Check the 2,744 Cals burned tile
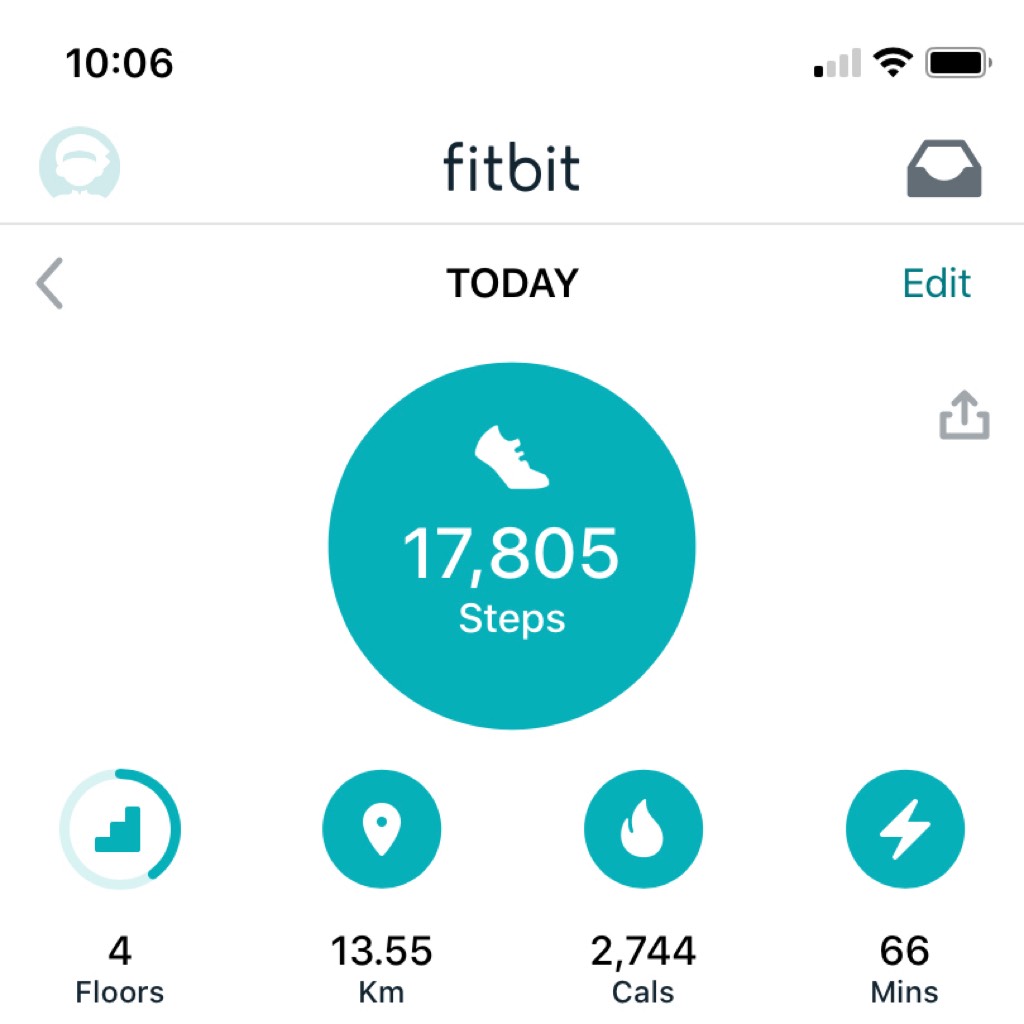Screen dimensions: 1024x1024 [x=643, y=830]
